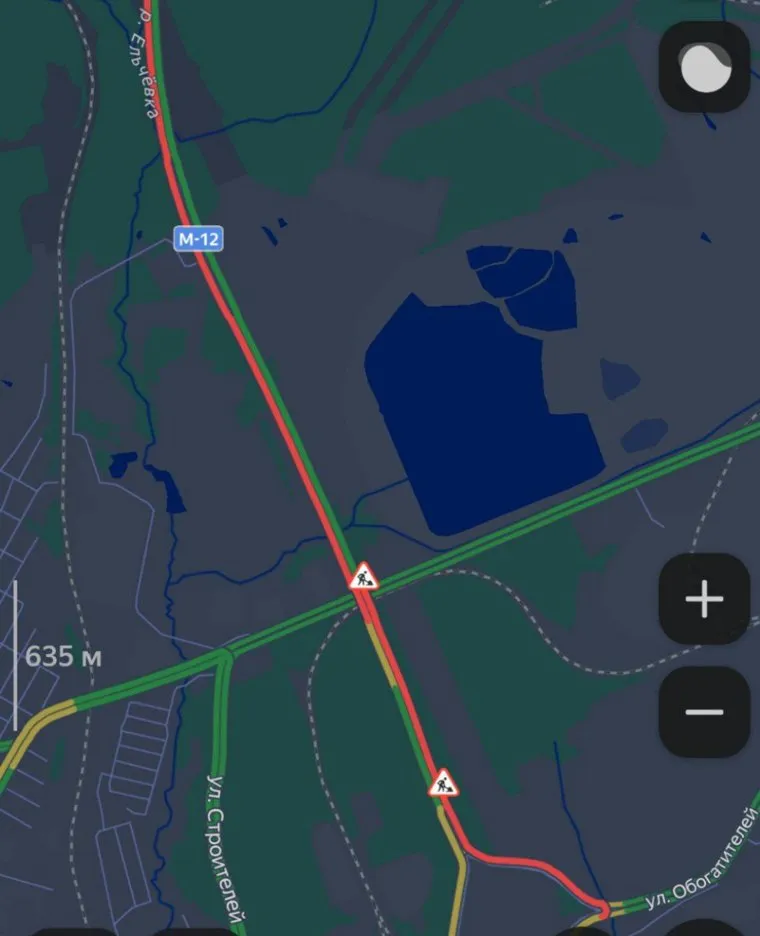
Task: Zoom out on the map
Action: (x=704, y=712)
